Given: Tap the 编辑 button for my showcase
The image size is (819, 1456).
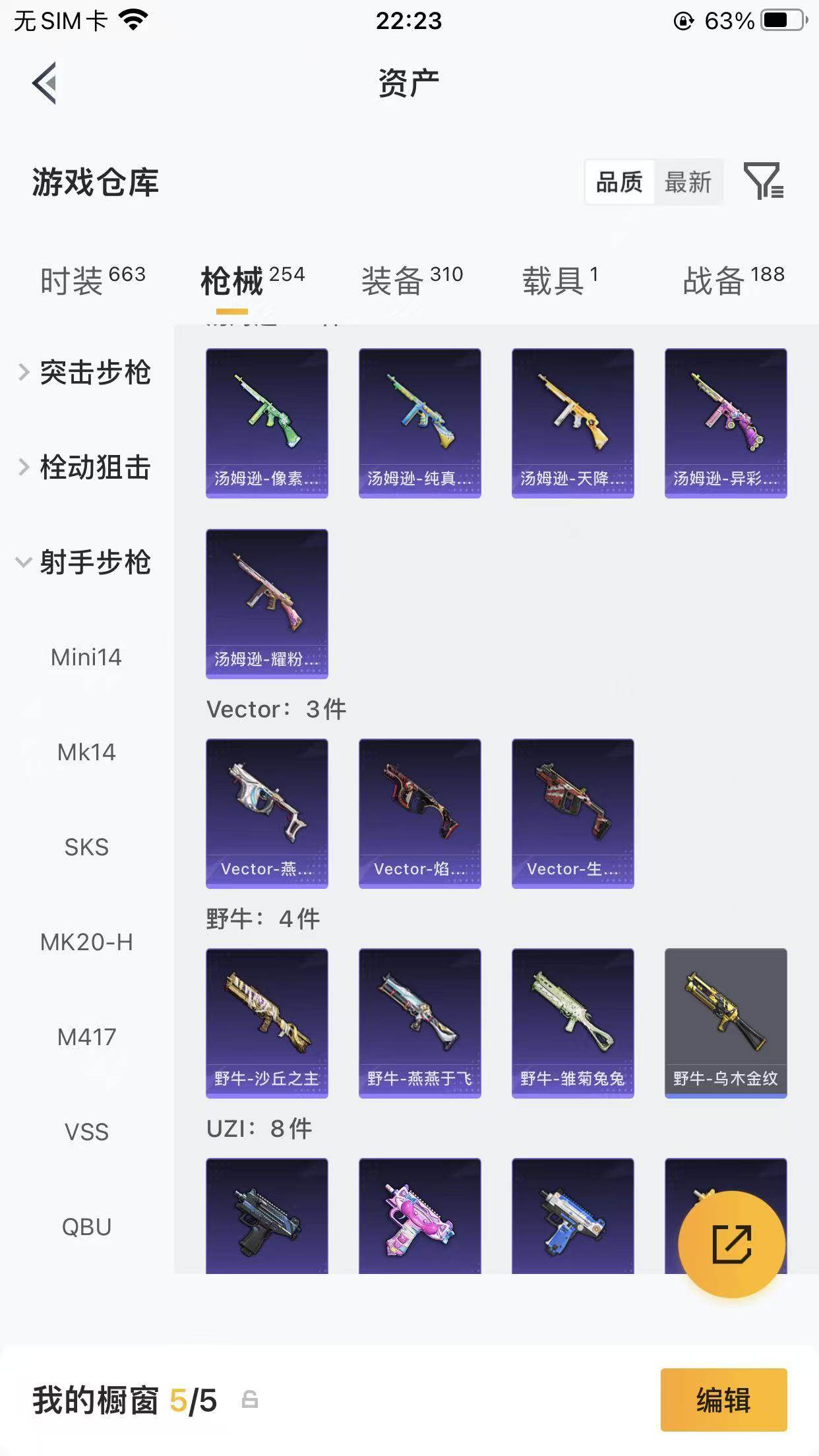Looking at the screenshot, I should [x=723, y=1400].
